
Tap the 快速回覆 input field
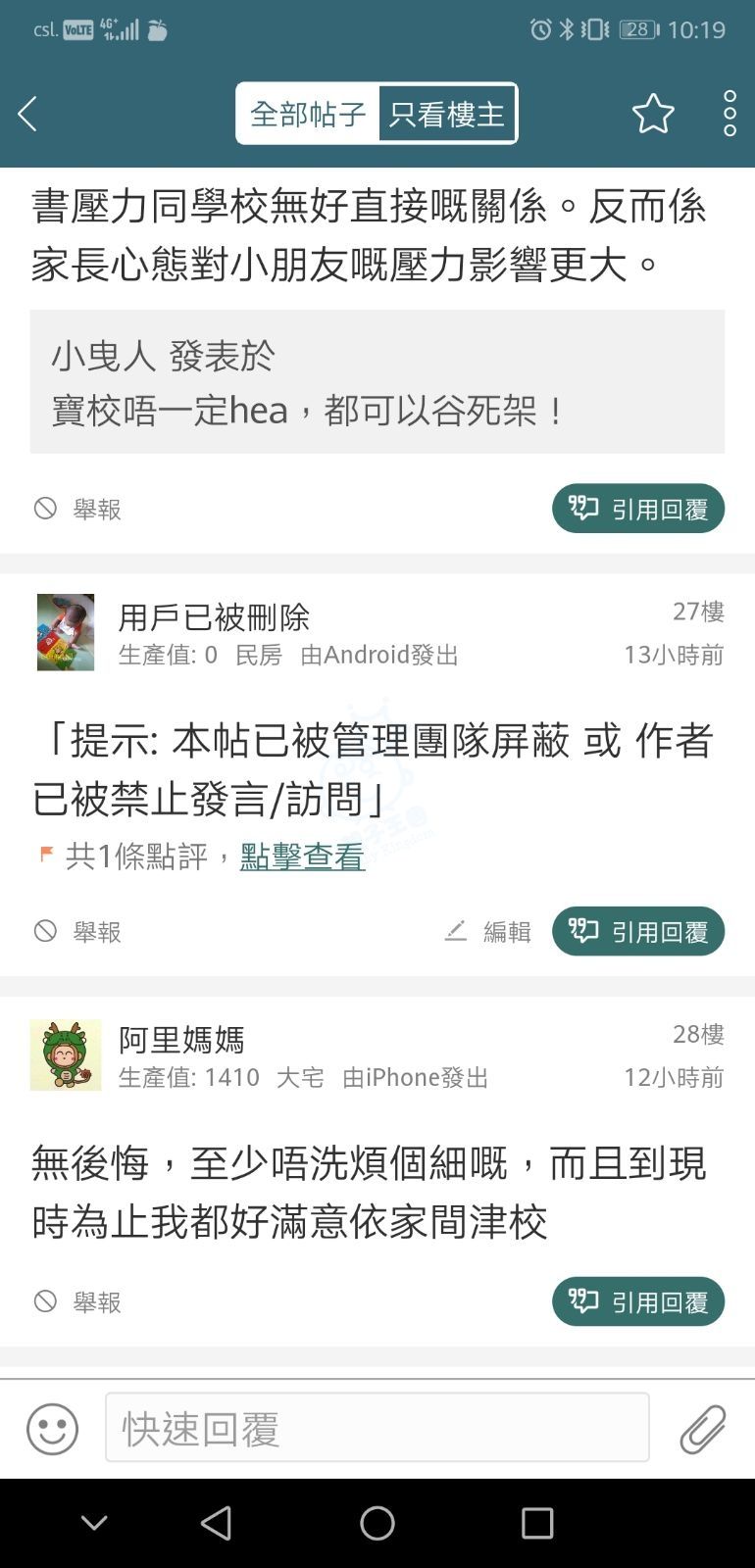[377, 1428]
